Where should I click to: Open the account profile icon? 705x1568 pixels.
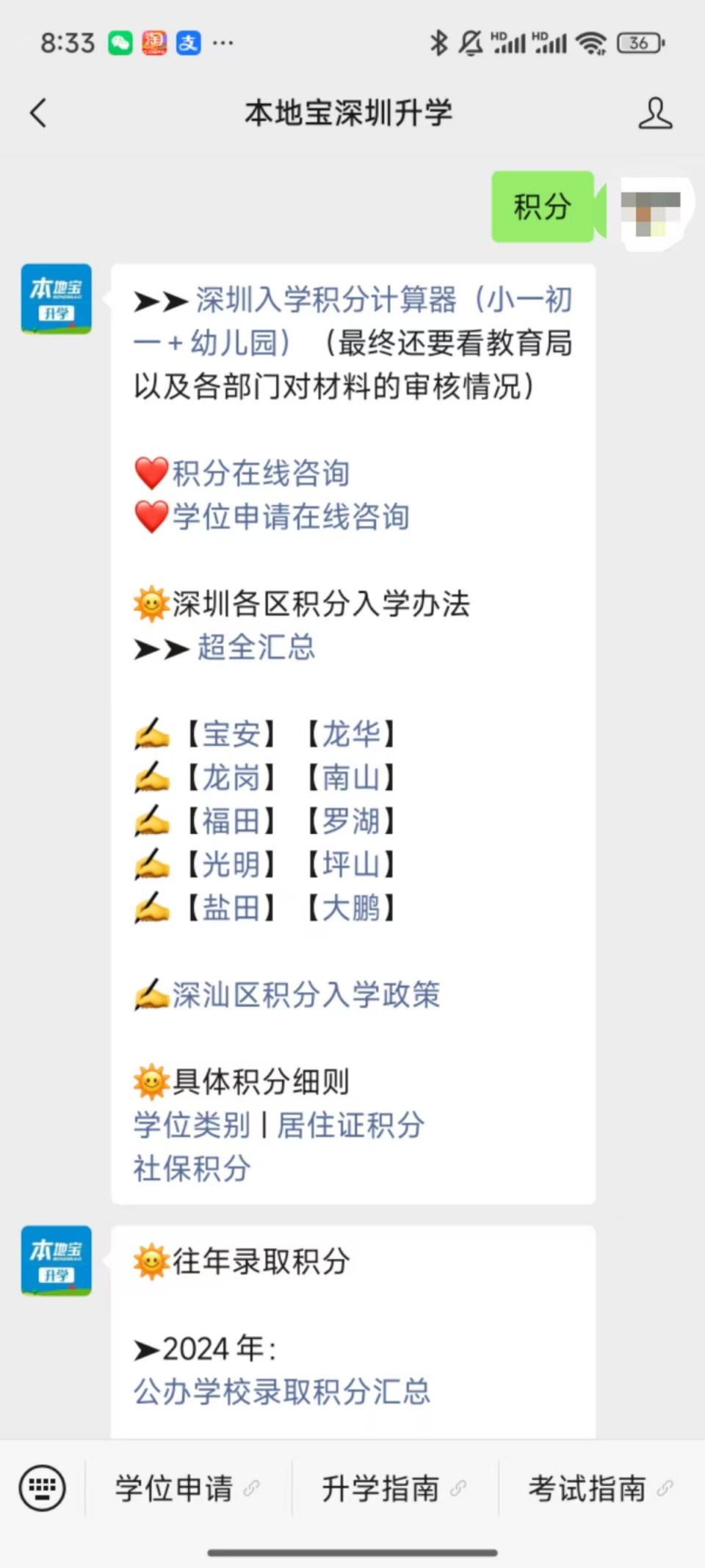pyautogui.click(x=655, y=114)
